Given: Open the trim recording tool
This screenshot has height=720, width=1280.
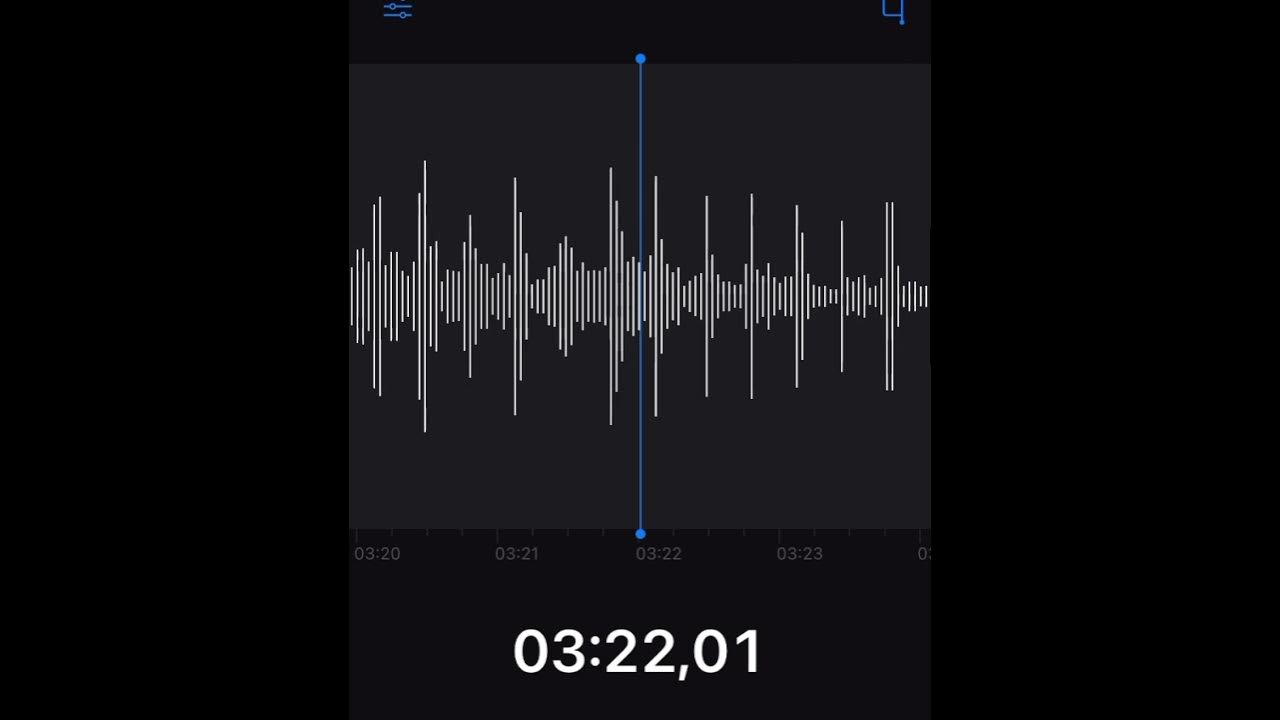Looking at the screenshot, I should [893, 11].
